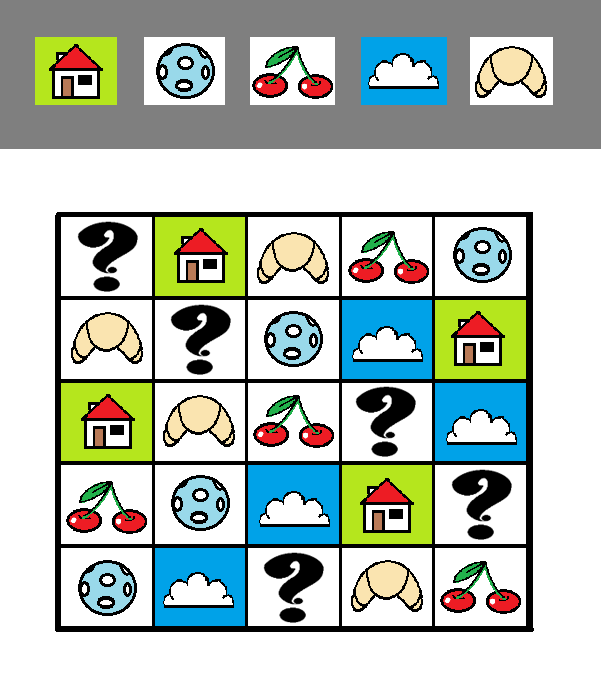Select the cloud tile from the top palette
This screenshot has width=601, height=692.
(404, 71)
